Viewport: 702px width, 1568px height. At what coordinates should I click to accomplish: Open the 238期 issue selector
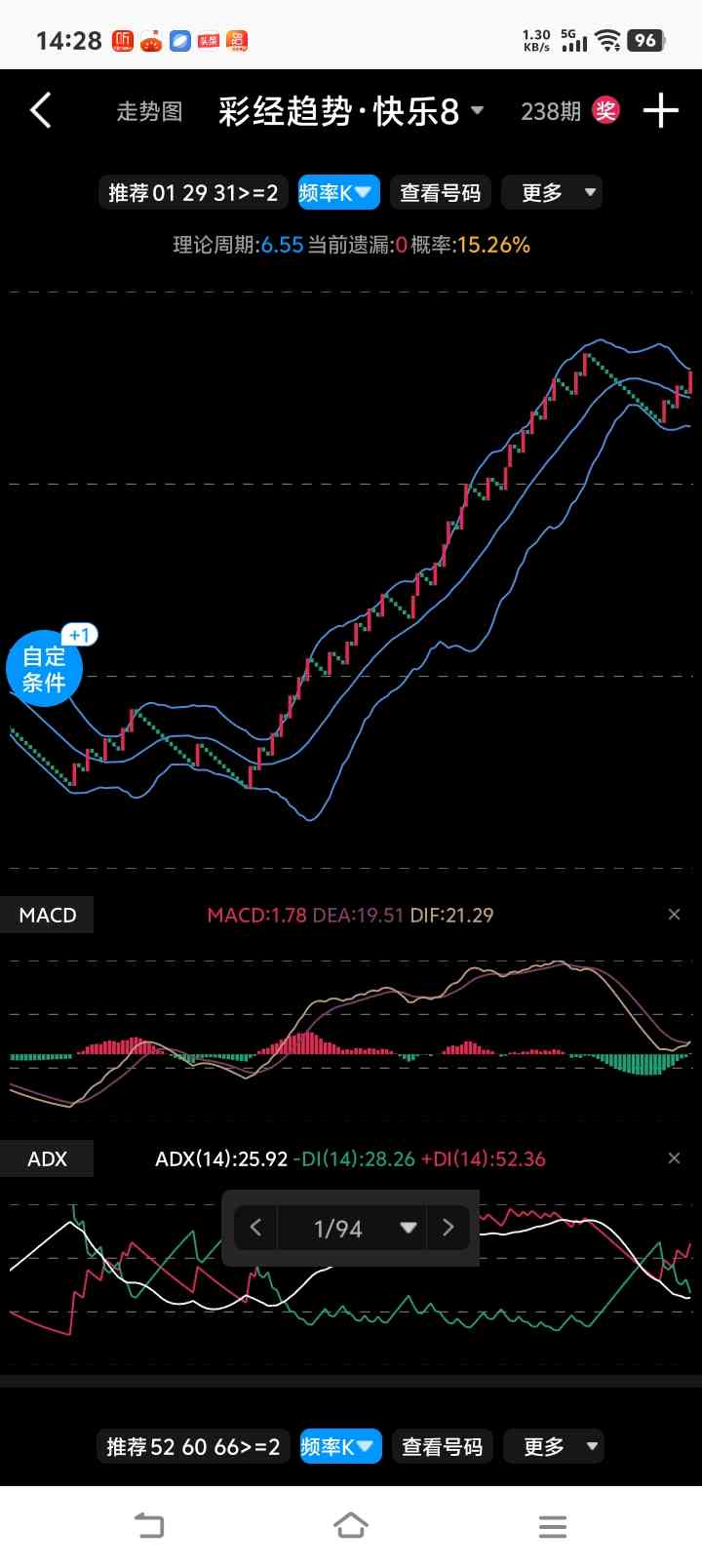[551, 112]
